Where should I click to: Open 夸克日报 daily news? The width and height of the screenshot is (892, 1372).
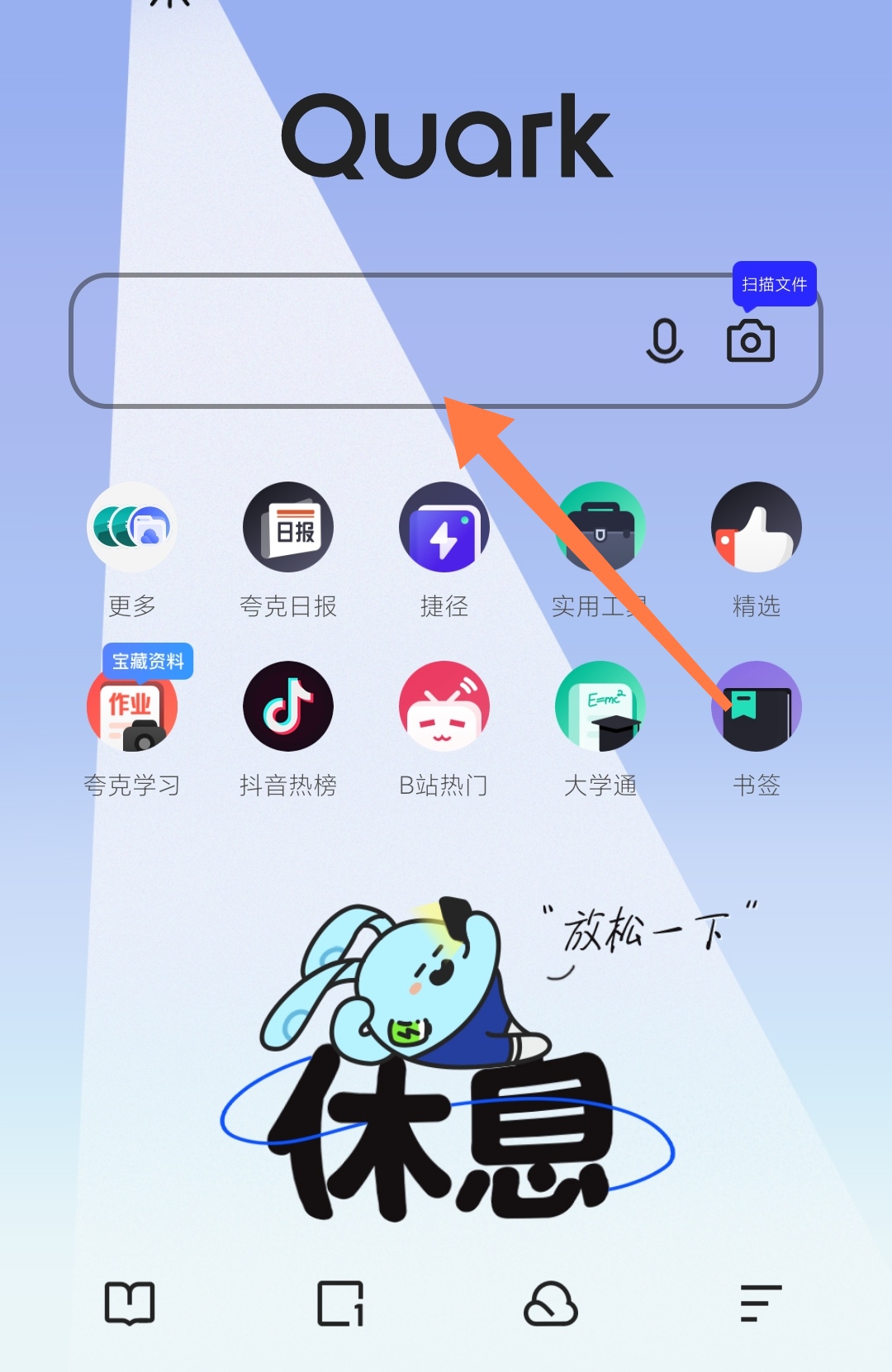[x=287, y=528]
